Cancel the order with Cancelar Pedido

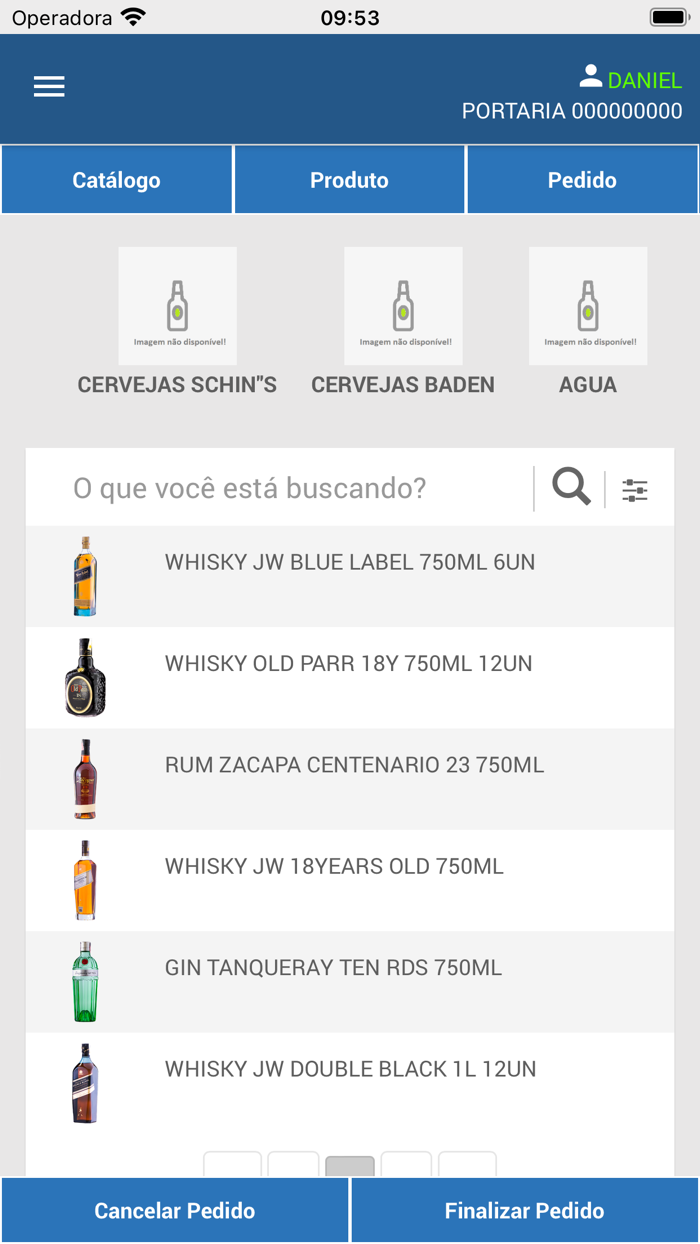pyautogui.click(x=175, y=1211)
